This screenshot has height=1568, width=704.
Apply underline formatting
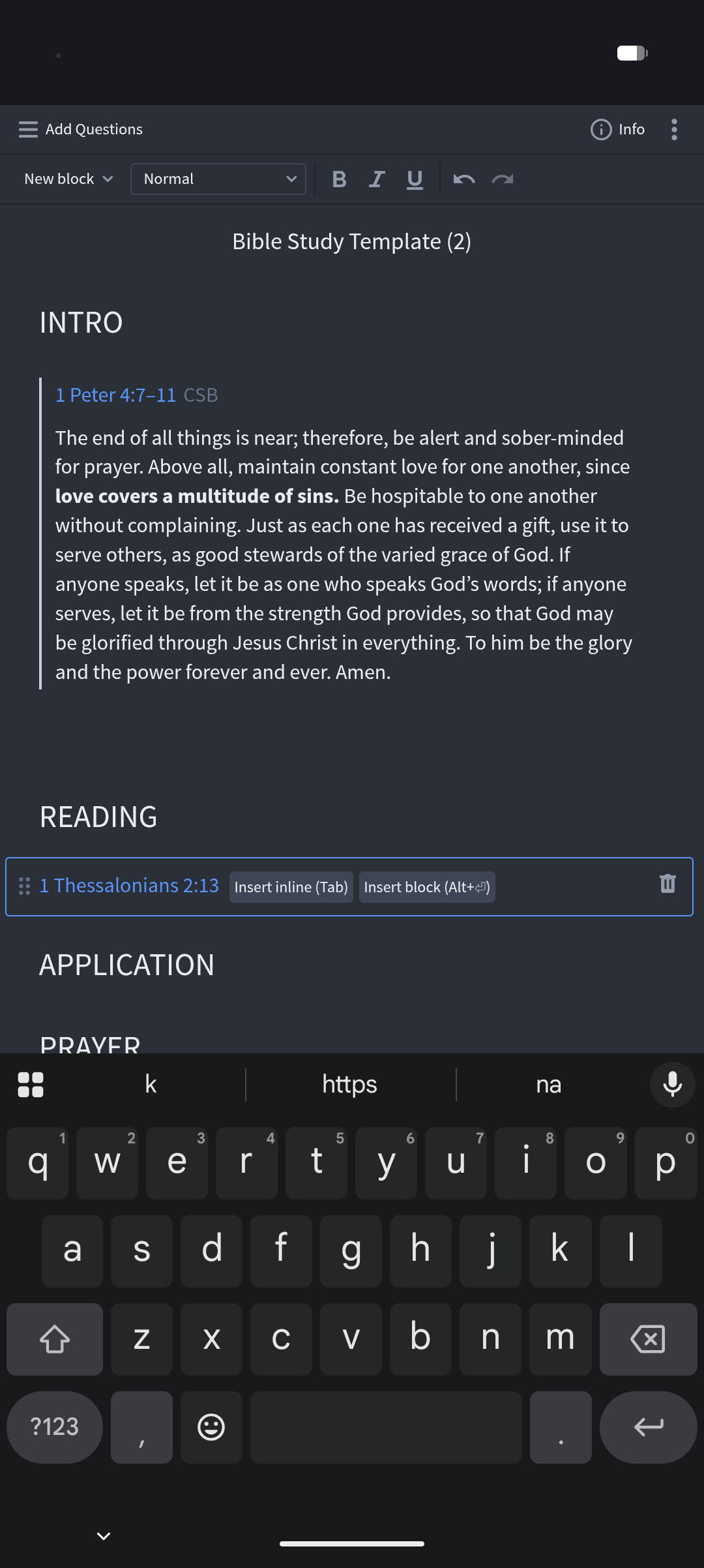coord(415,179)
